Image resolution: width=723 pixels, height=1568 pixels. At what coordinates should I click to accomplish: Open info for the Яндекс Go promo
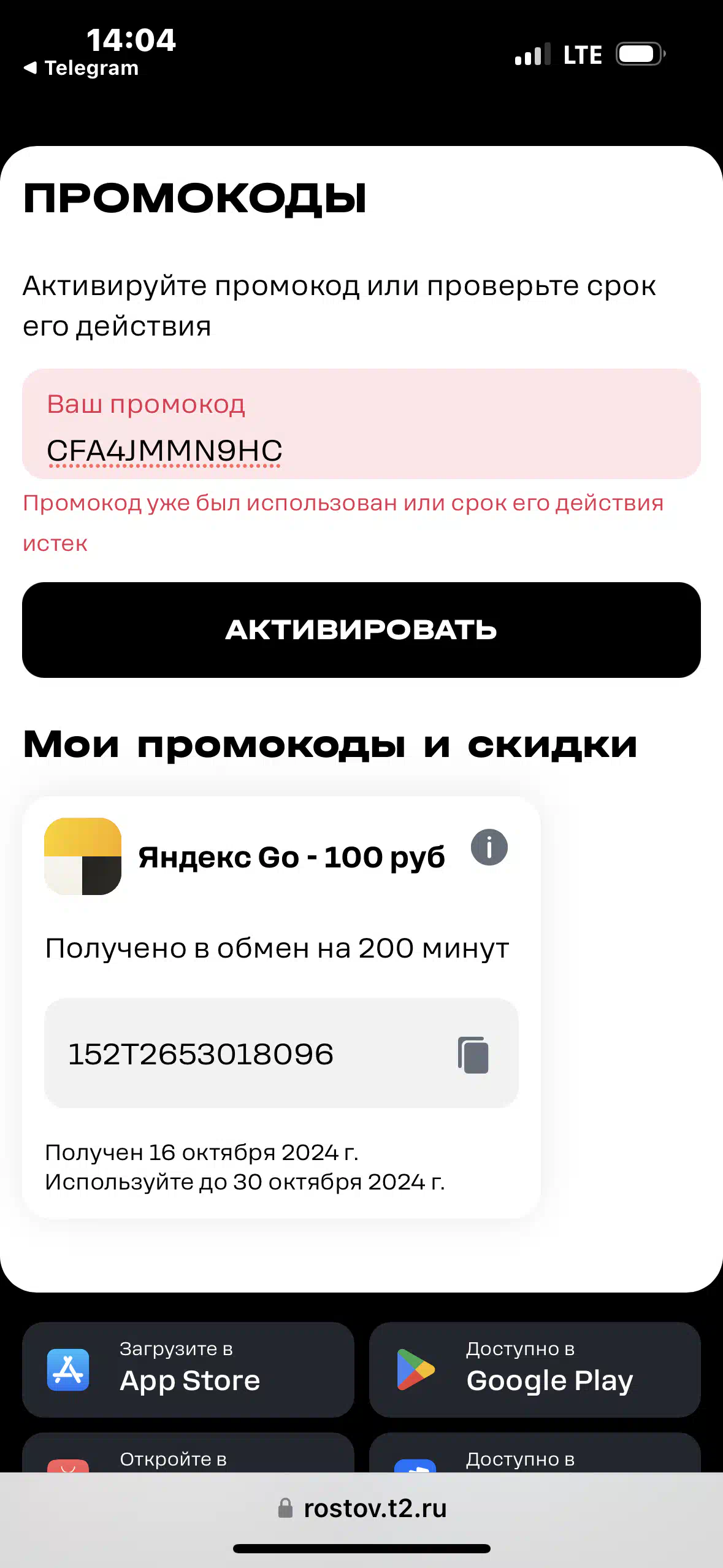tap(489, 847)
